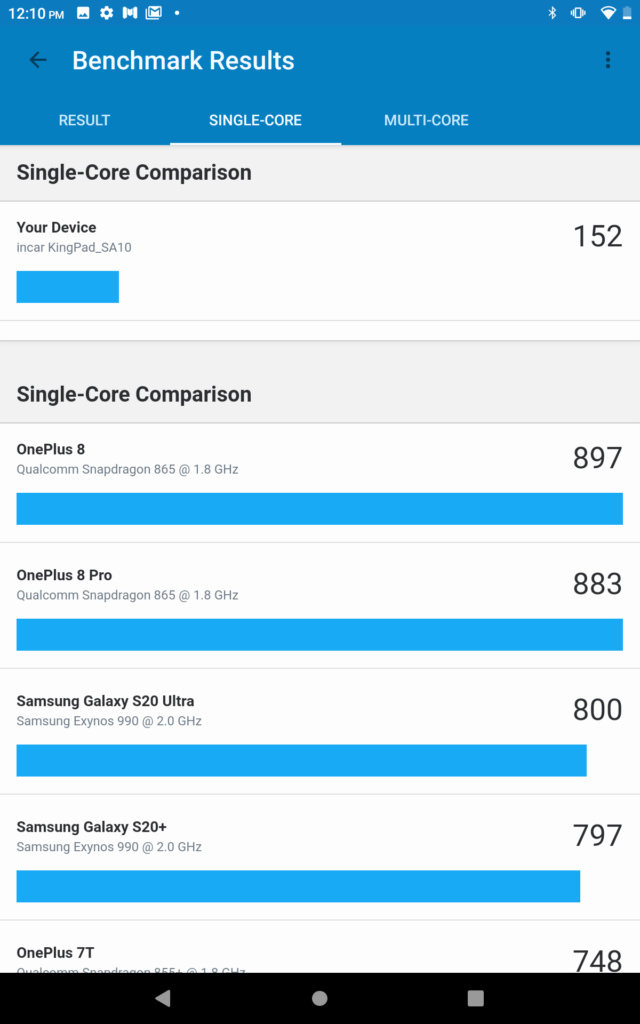Viewport: 640px width, 1024px height.
Task: Switch to the Result tab
Action: [x=84, y=120]
